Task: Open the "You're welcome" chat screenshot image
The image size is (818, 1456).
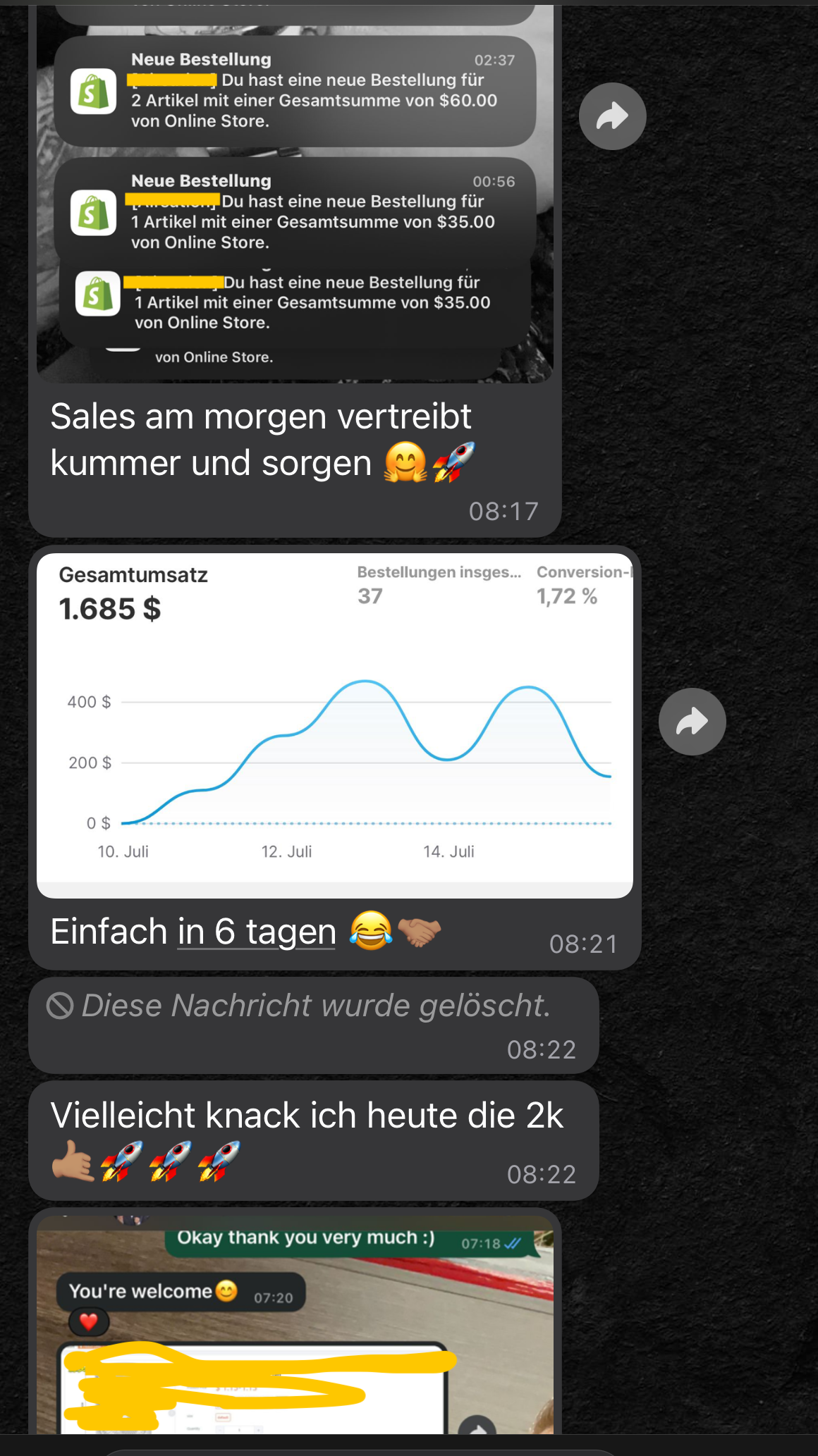Action: pyautogui.click(x=295, y=1325)
